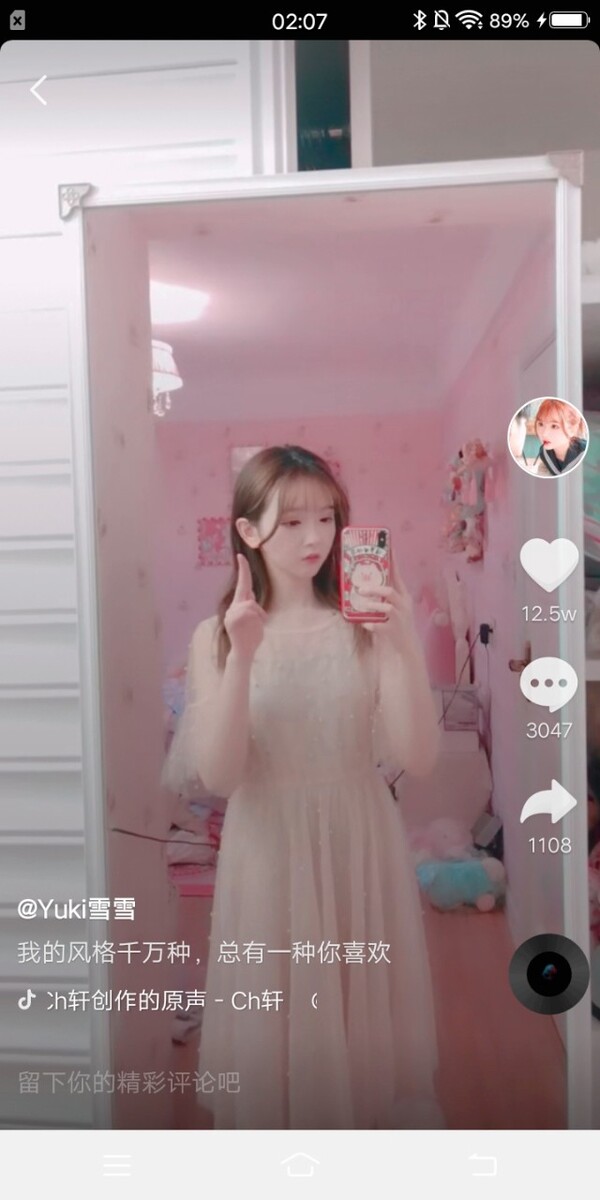Like this video with the heart
This screenshot has width=600, height=1200.
pyautogui.click(x=549, y=565)
